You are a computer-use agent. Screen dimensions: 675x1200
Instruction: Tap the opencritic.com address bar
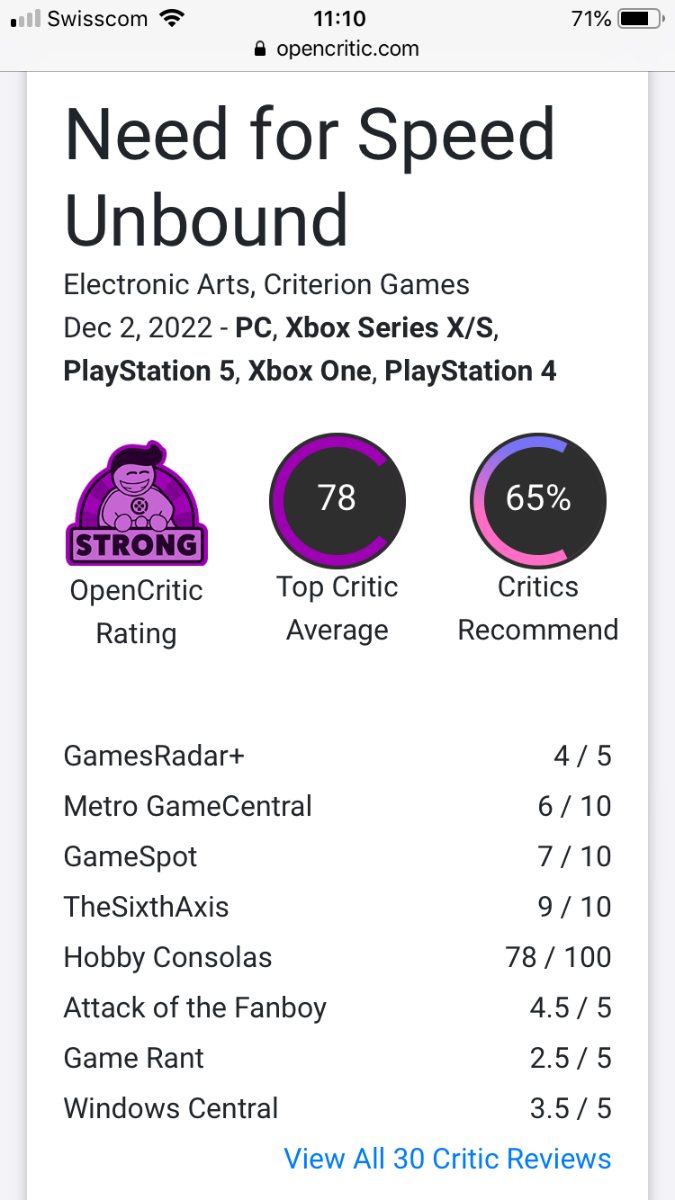[337, 48]
